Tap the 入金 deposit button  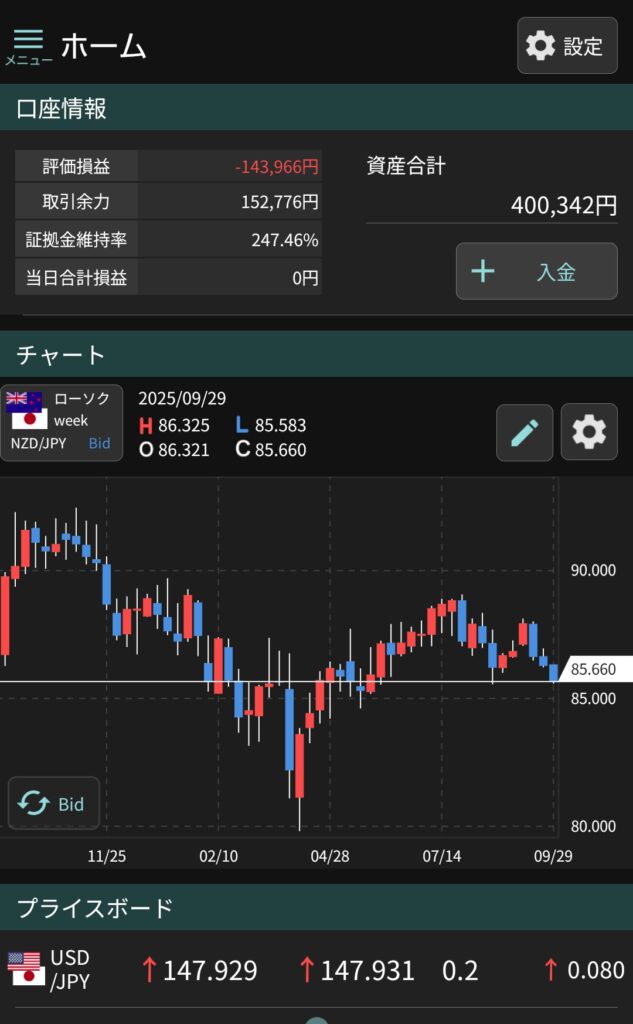click(536, 271)
